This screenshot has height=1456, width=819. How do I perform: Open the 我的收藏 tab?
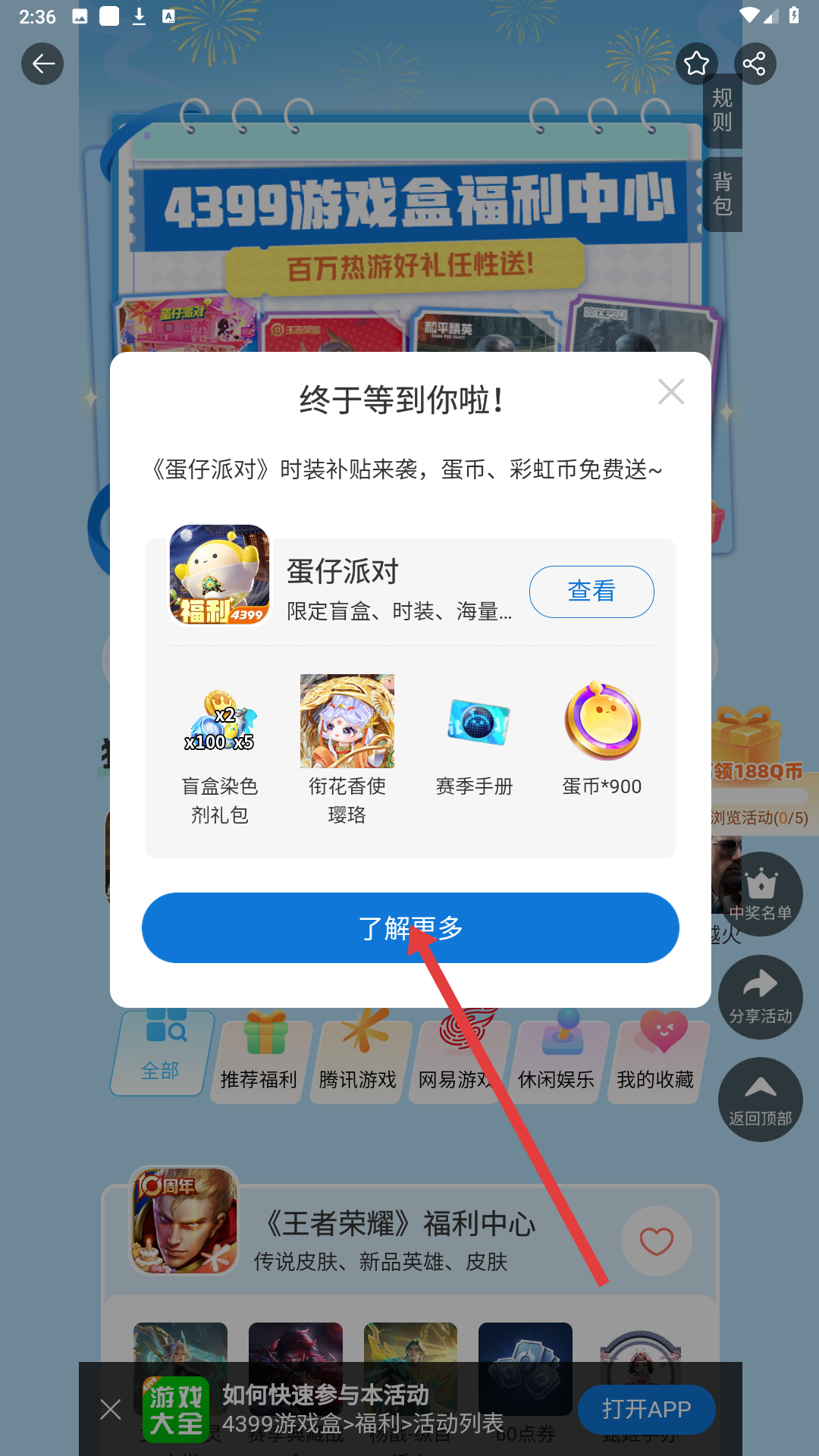(x=655, y=1062)
